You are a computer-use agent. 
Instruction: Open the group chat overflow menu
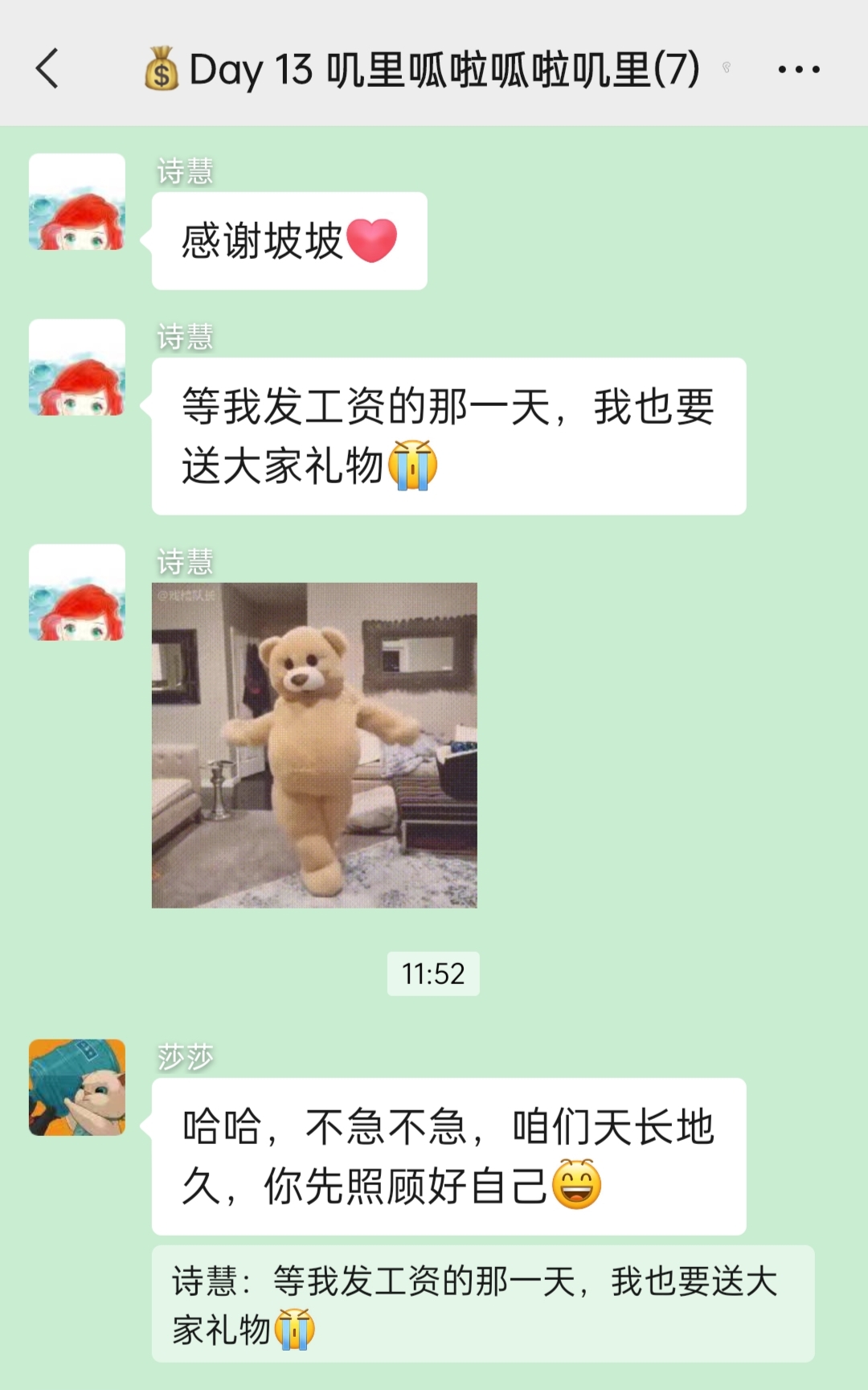click(798, 70)
